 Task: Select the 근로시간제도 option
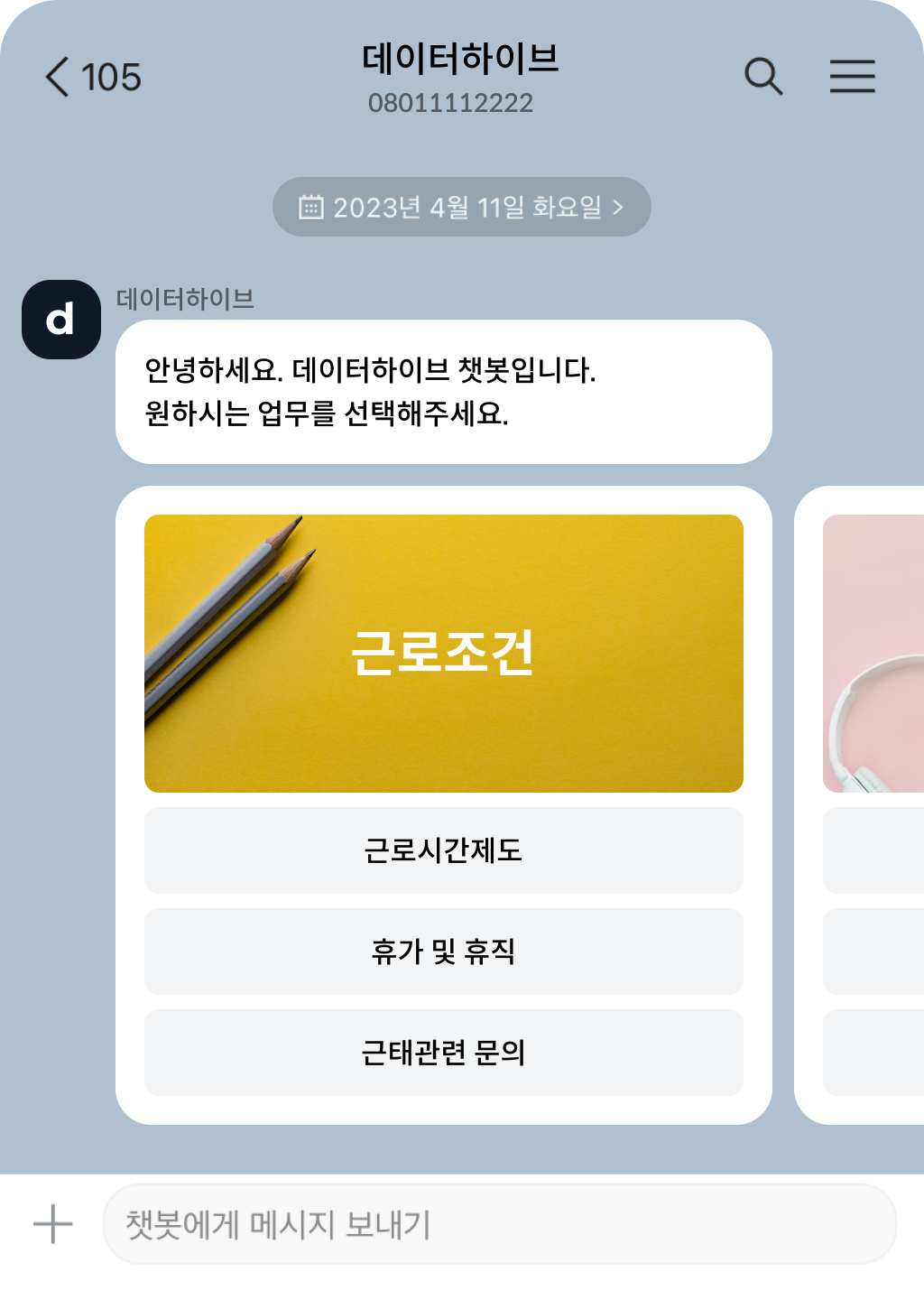(443, 850)
